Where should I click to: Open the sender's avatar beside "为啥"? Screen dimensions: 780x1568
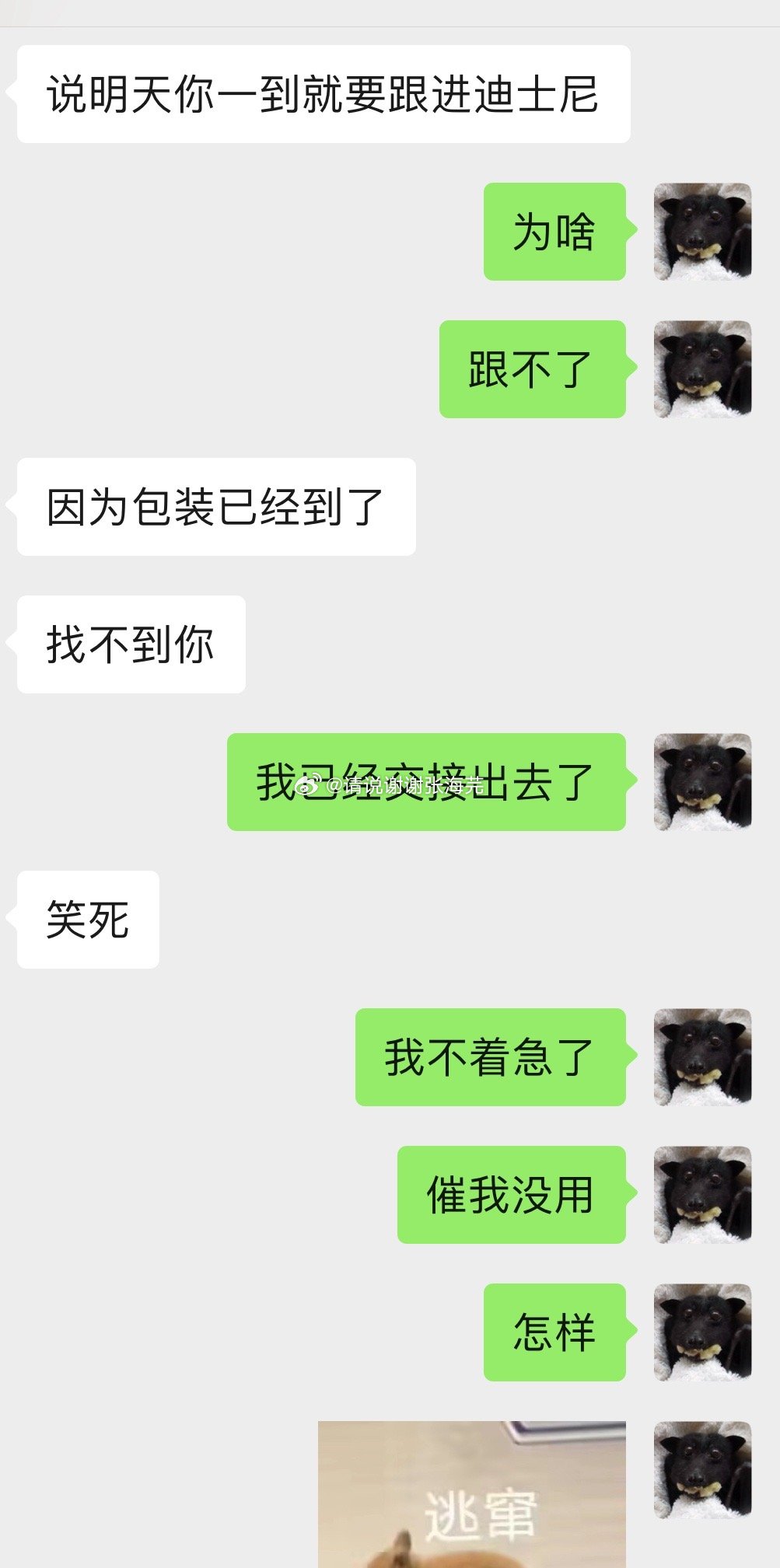(x=702, y=232)
